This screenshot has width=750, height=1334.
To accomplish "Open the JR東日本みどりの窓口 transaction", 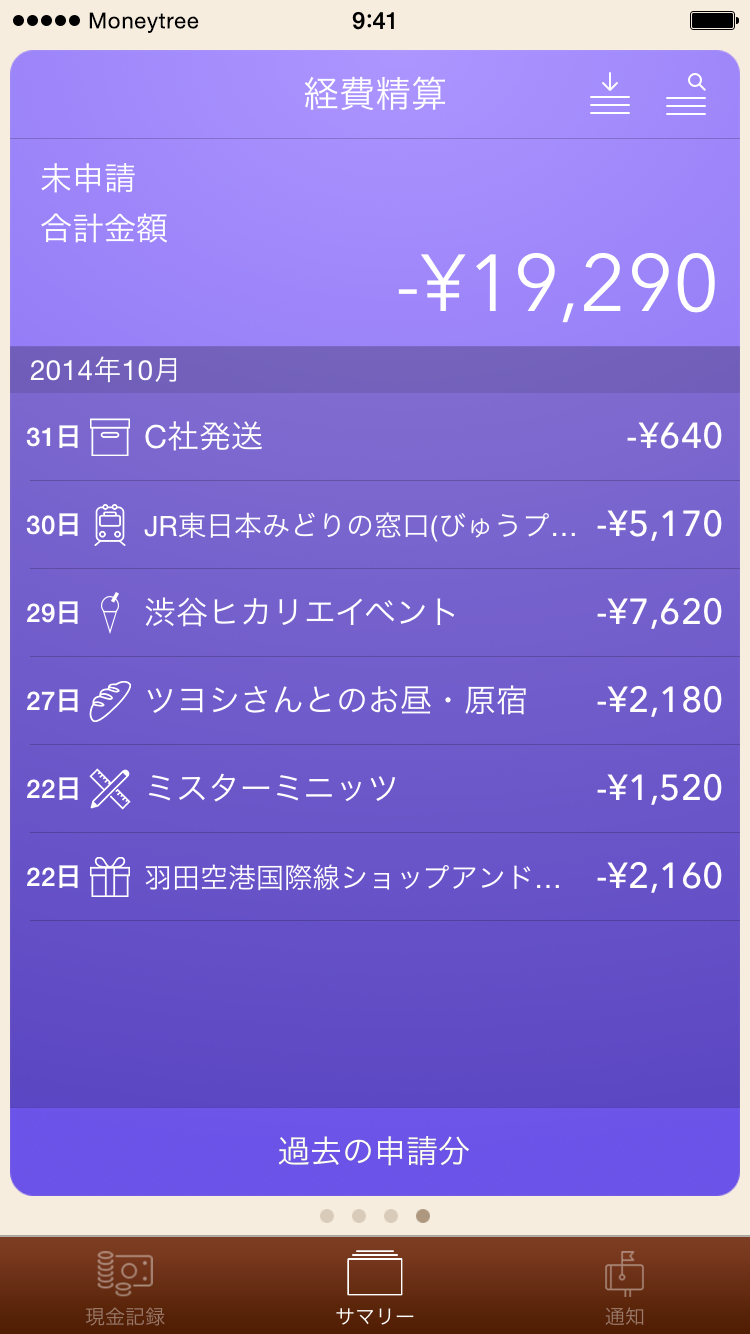I will (x=375, y=525).
